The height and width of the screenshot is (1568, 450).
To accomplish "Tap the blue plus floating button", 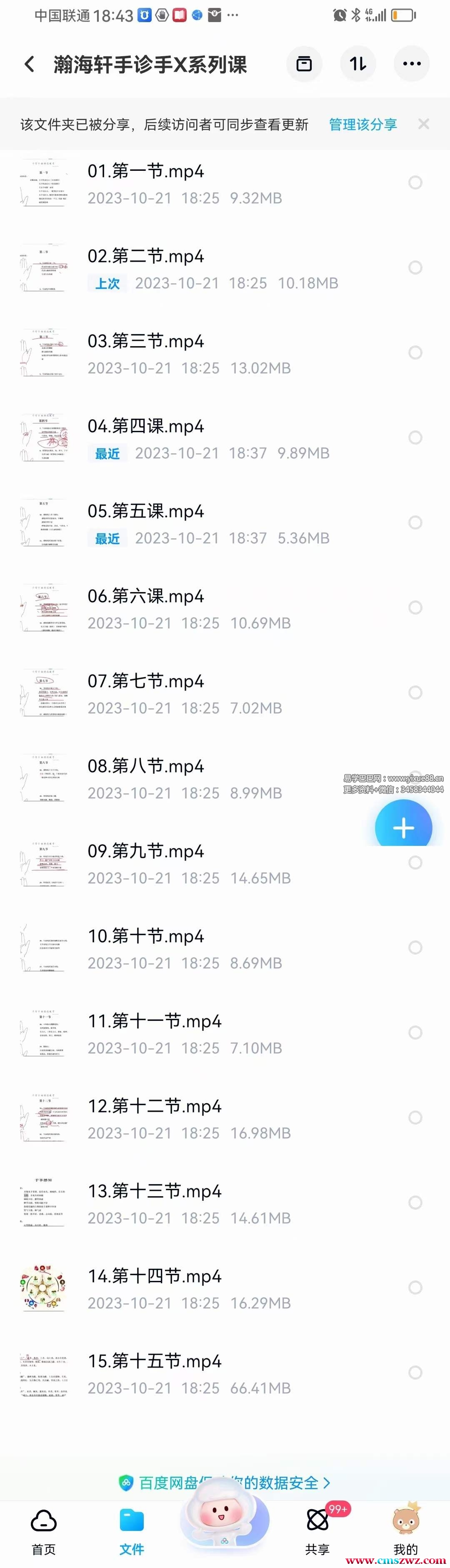I will click(403, 828).
